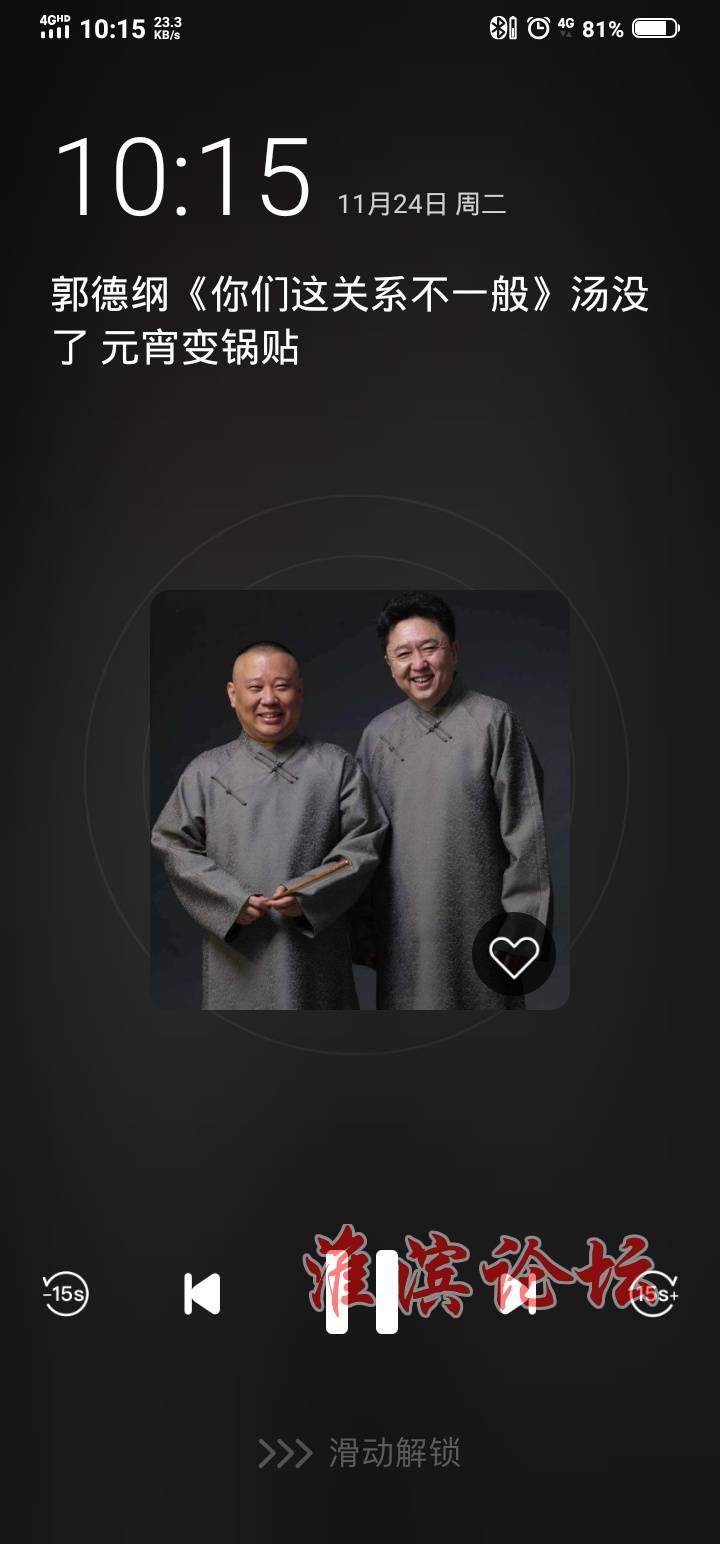Skip to the previous track
The height and width of the screenshot is (1544, 720).
point(202,1293)
